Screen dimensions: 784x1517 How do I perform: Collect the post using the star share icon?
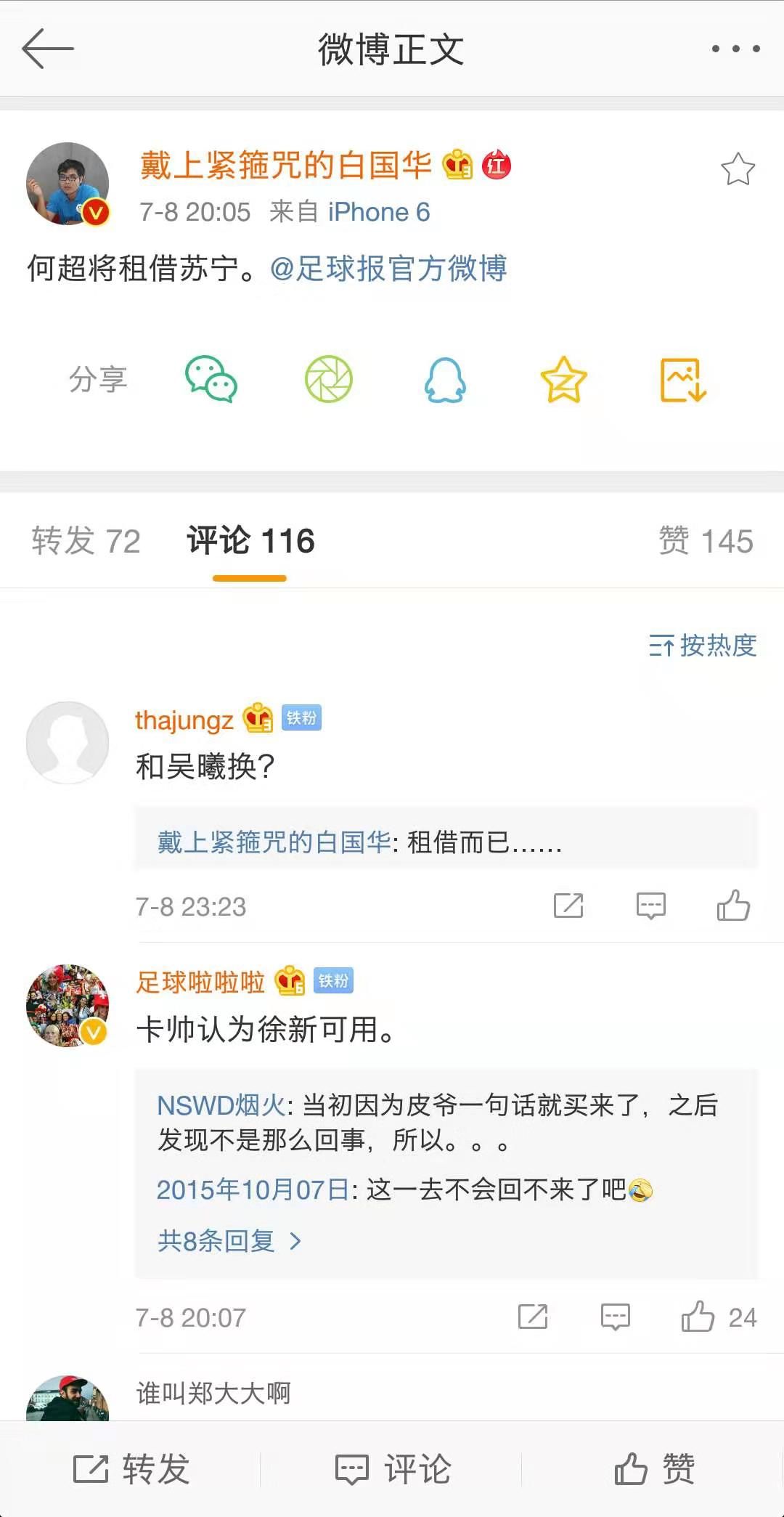(564, 378)
